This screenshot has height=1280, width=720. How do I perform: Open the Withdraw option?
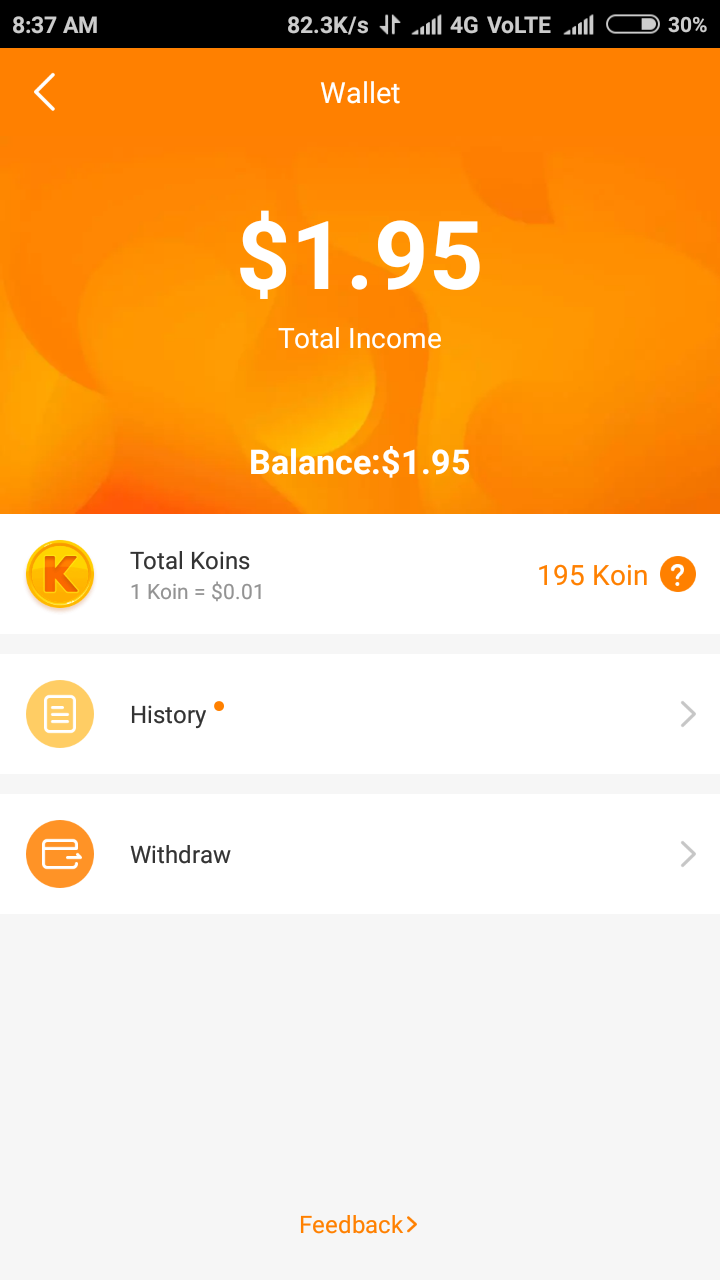tap(360, 854)
